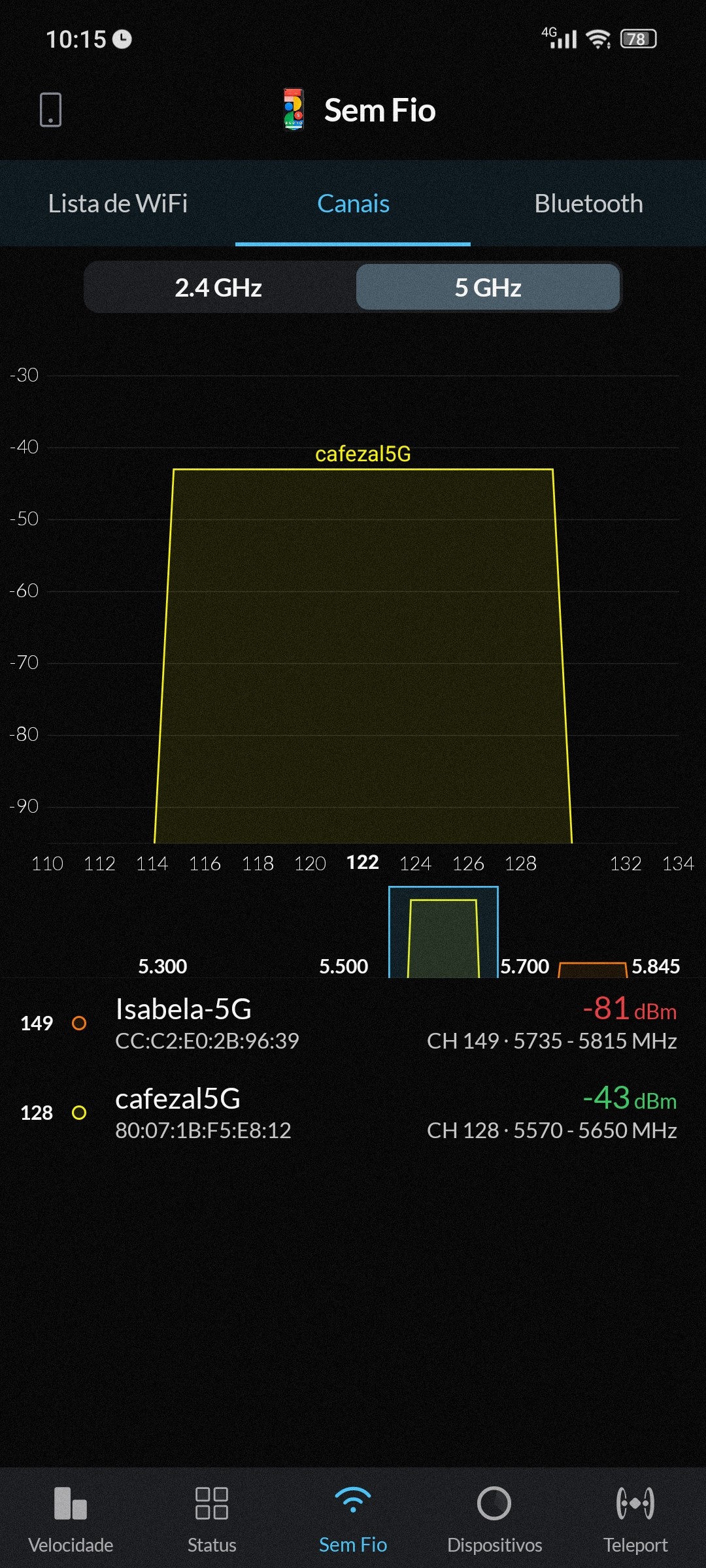Image resolution: width=706 pixels, height=1568 pixels.
Task: Go to the Velocidade tab
Action: tap(71, 1517)
